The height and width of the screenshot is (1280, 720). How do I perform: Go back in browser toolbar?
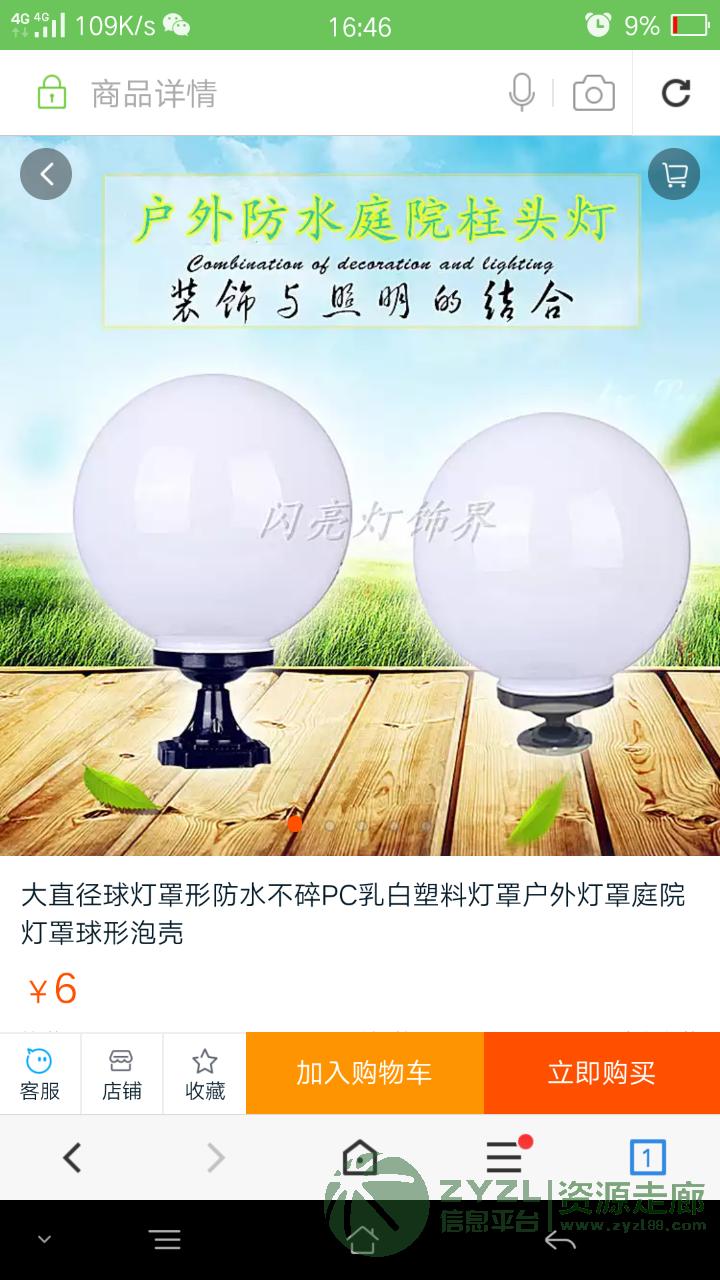coord(72,1158)
